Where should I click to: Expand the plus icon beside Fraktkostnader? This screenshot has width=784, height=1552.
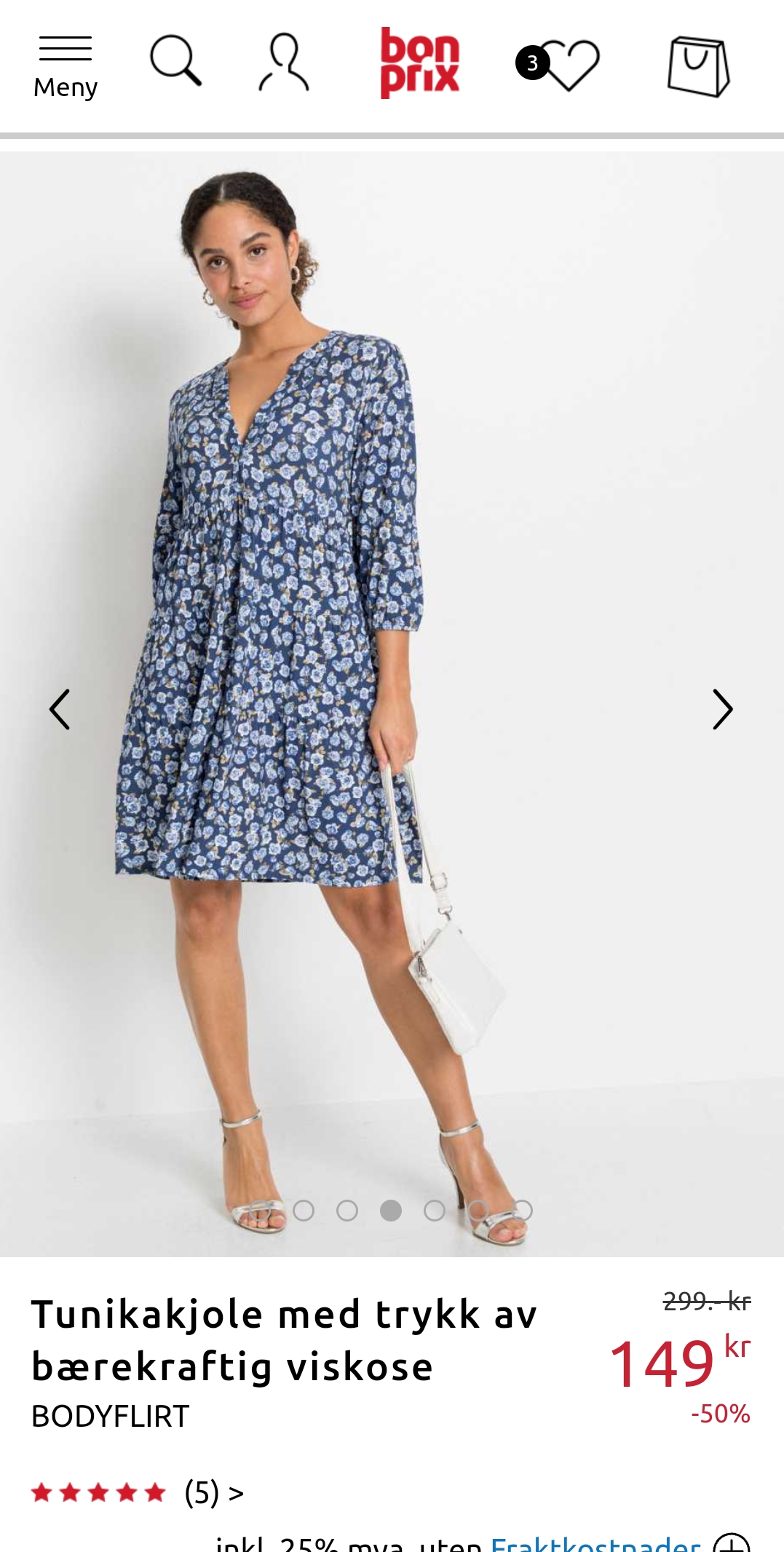(x=732, y=1543)
